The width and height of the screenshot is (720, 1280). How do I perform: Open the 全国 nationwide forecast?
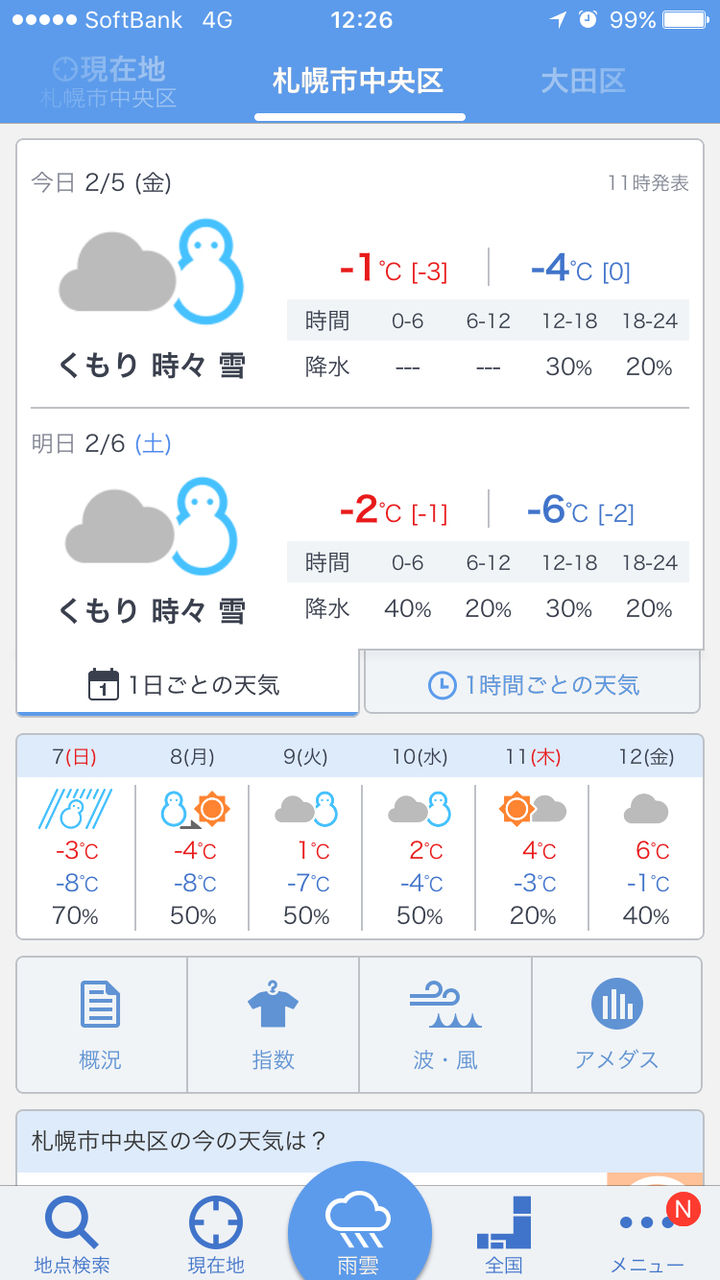tap(504, 1235)
